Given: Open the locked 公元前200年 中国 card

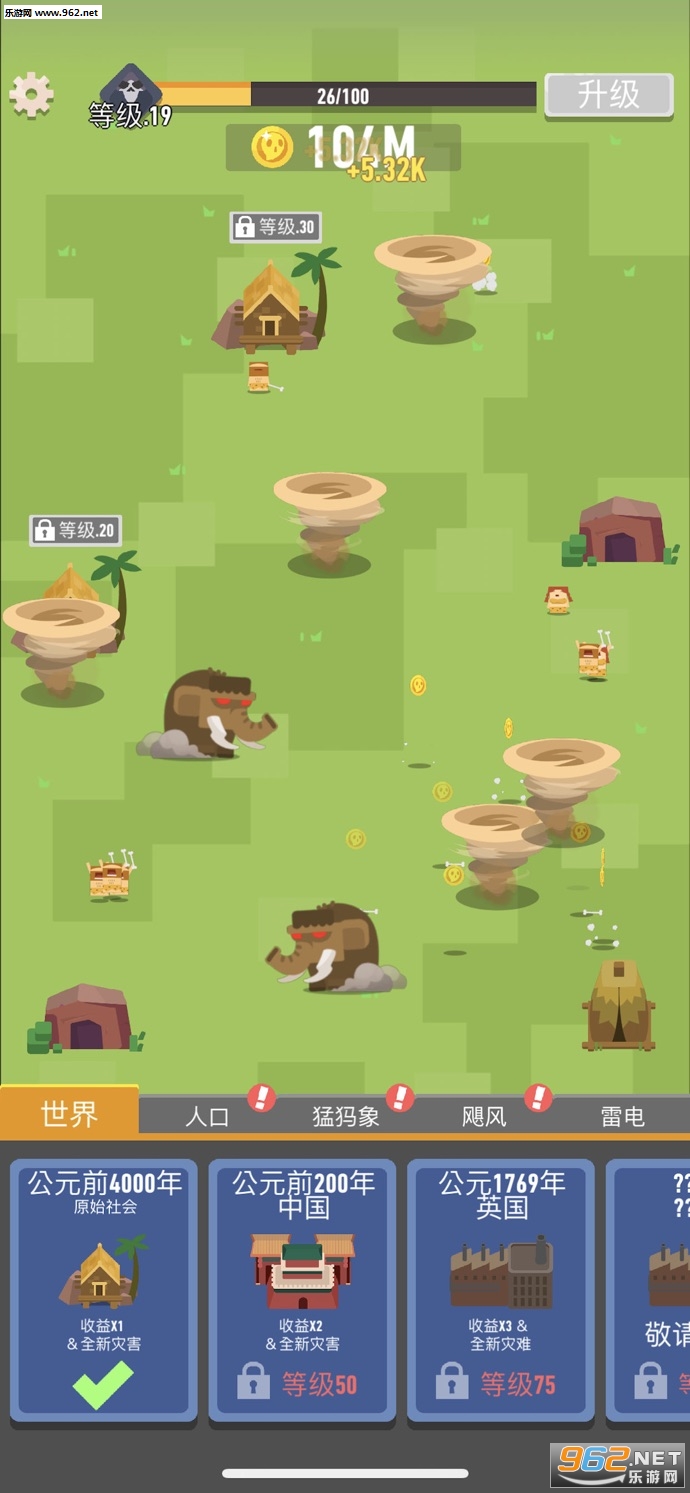Looking at the screenshot, I should 302,1289.
